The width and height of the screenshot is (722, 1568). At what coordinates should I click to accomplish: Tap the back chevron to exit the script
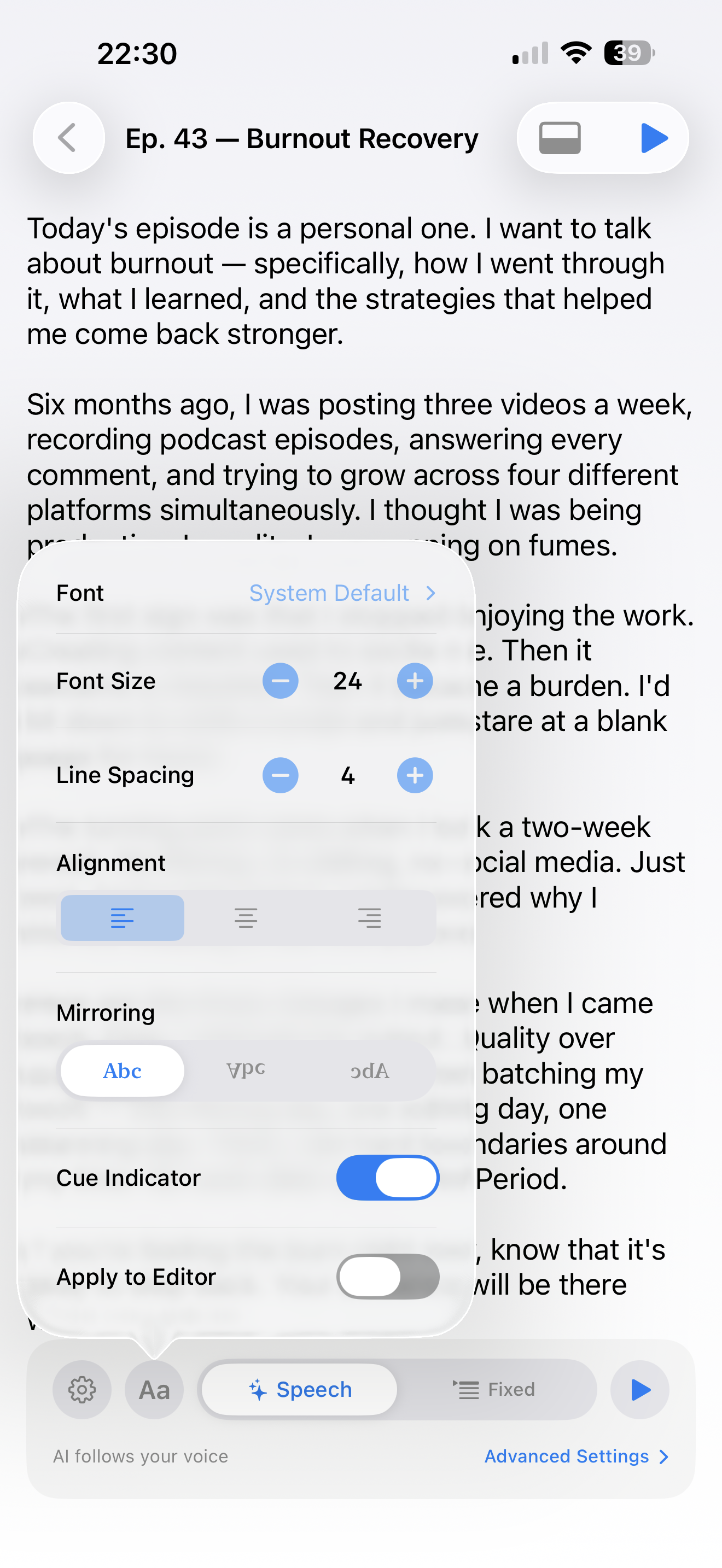coord(69,138)
